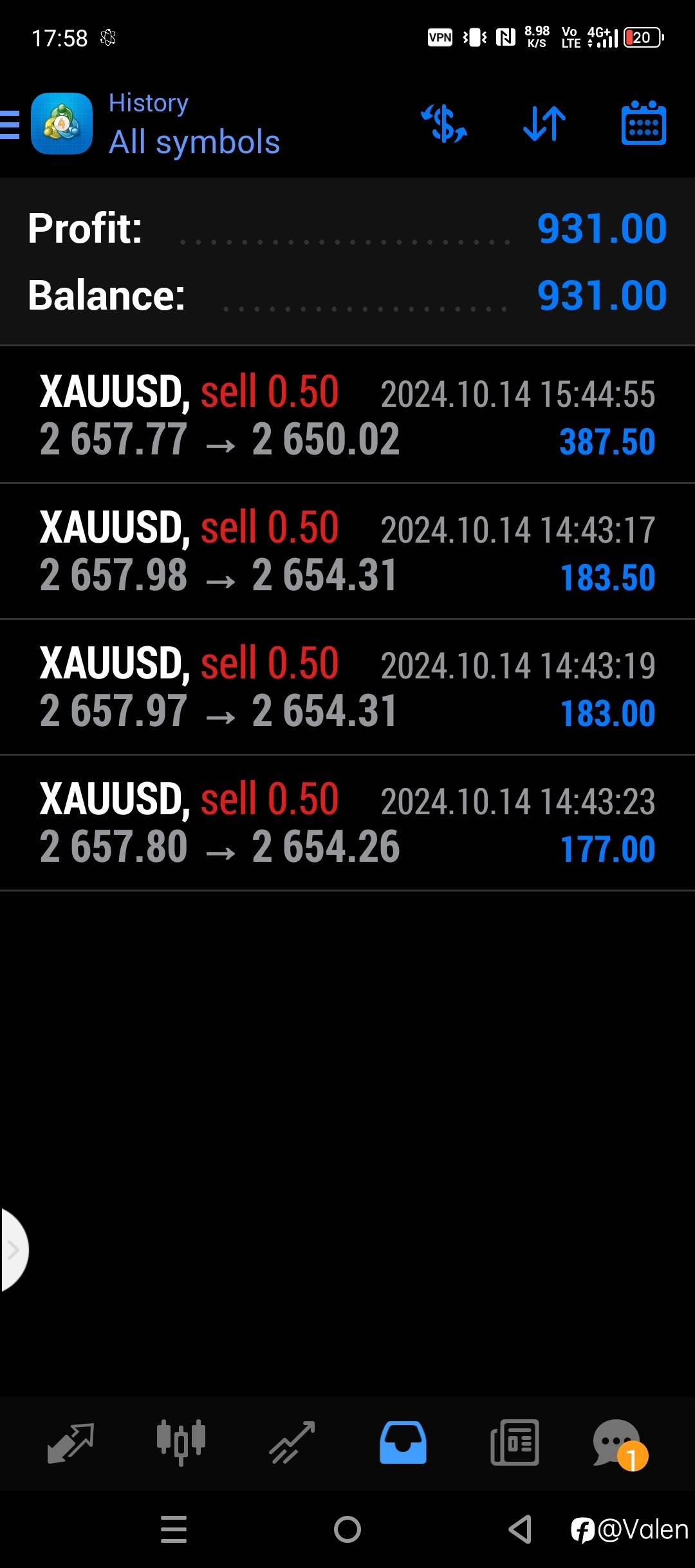The width and height of the screenshot is (695, 1568).
Task: Open the symbol filter dollar icon
Action: tap(444, 124)
